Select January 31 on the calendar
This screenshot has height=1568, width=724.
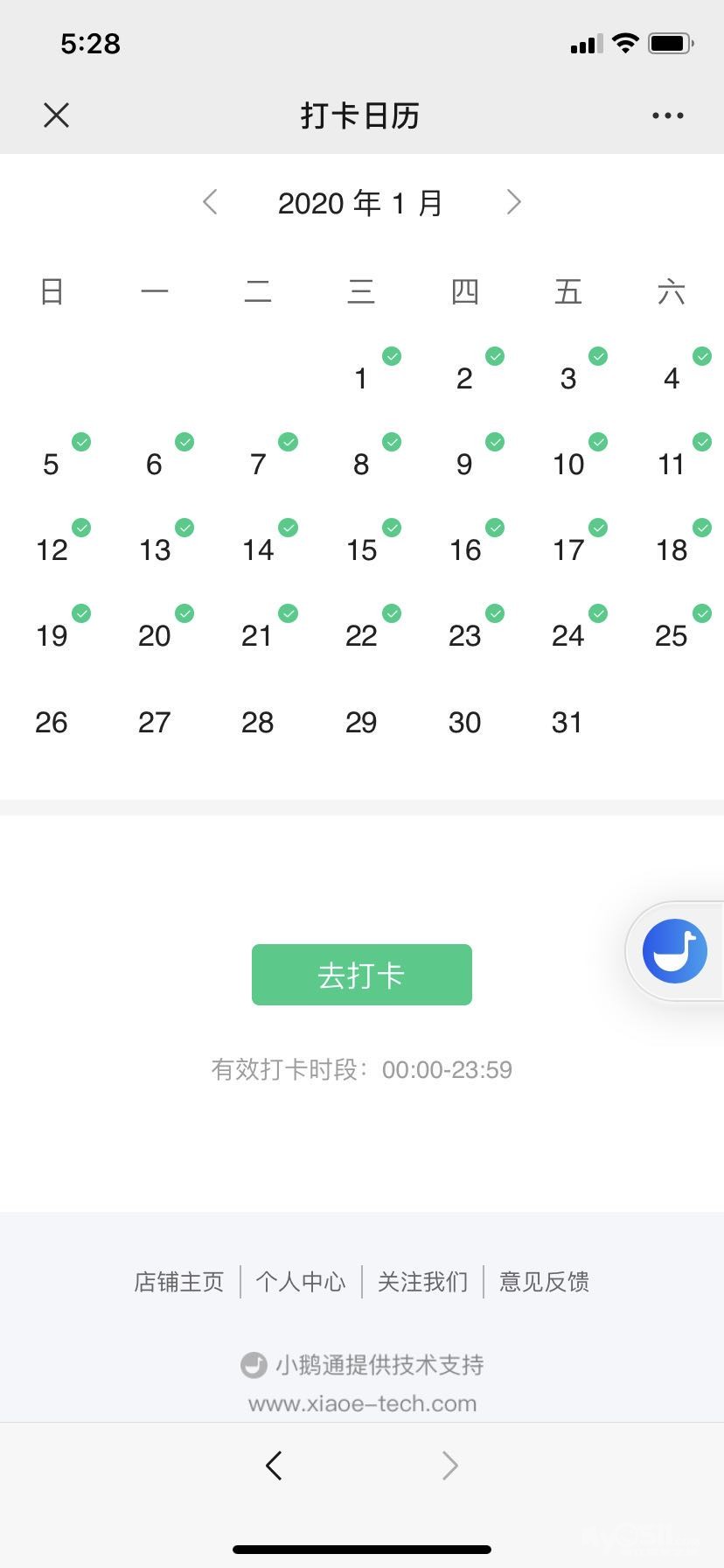567,722
